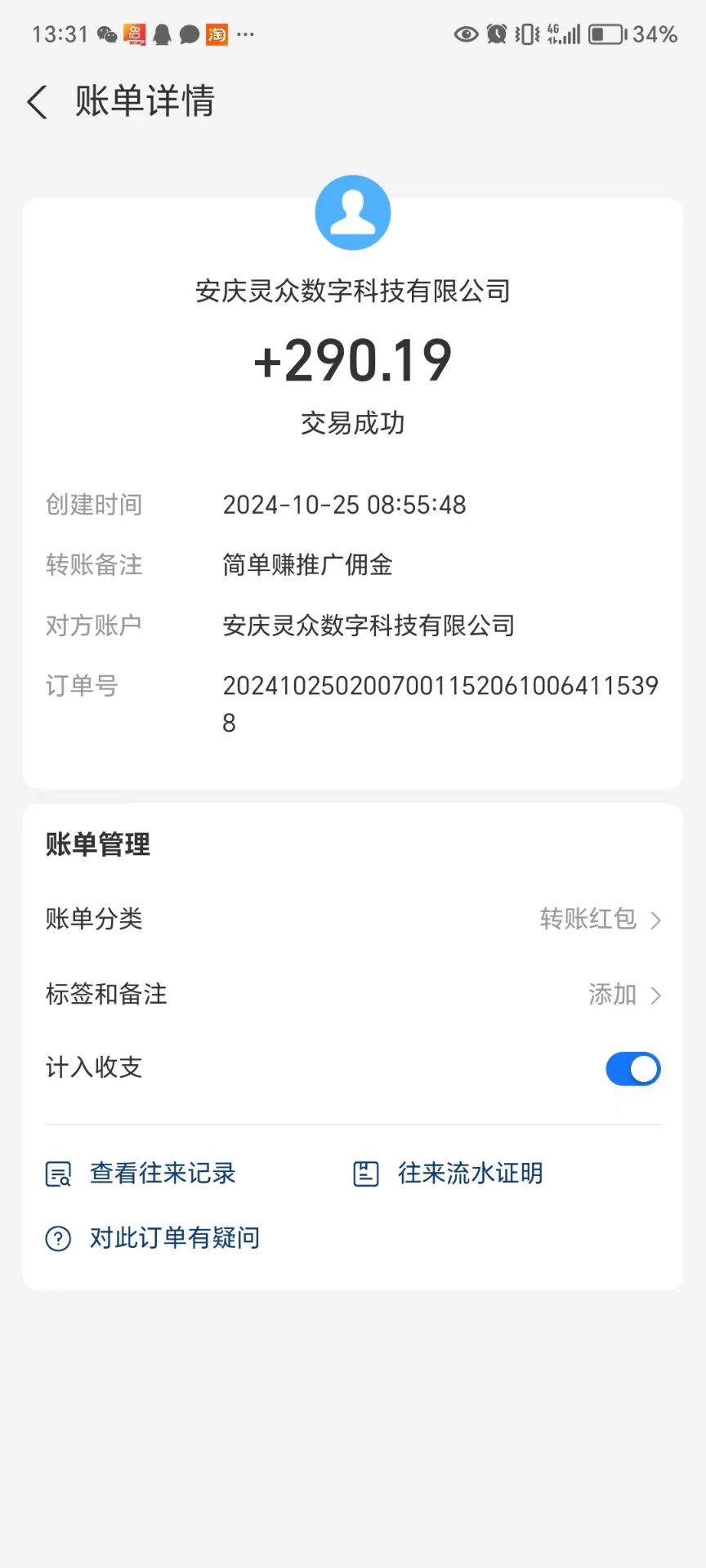Screen dimensions: 706x1568
Task: Open 往来流水证明
Action: (448, 1174)
